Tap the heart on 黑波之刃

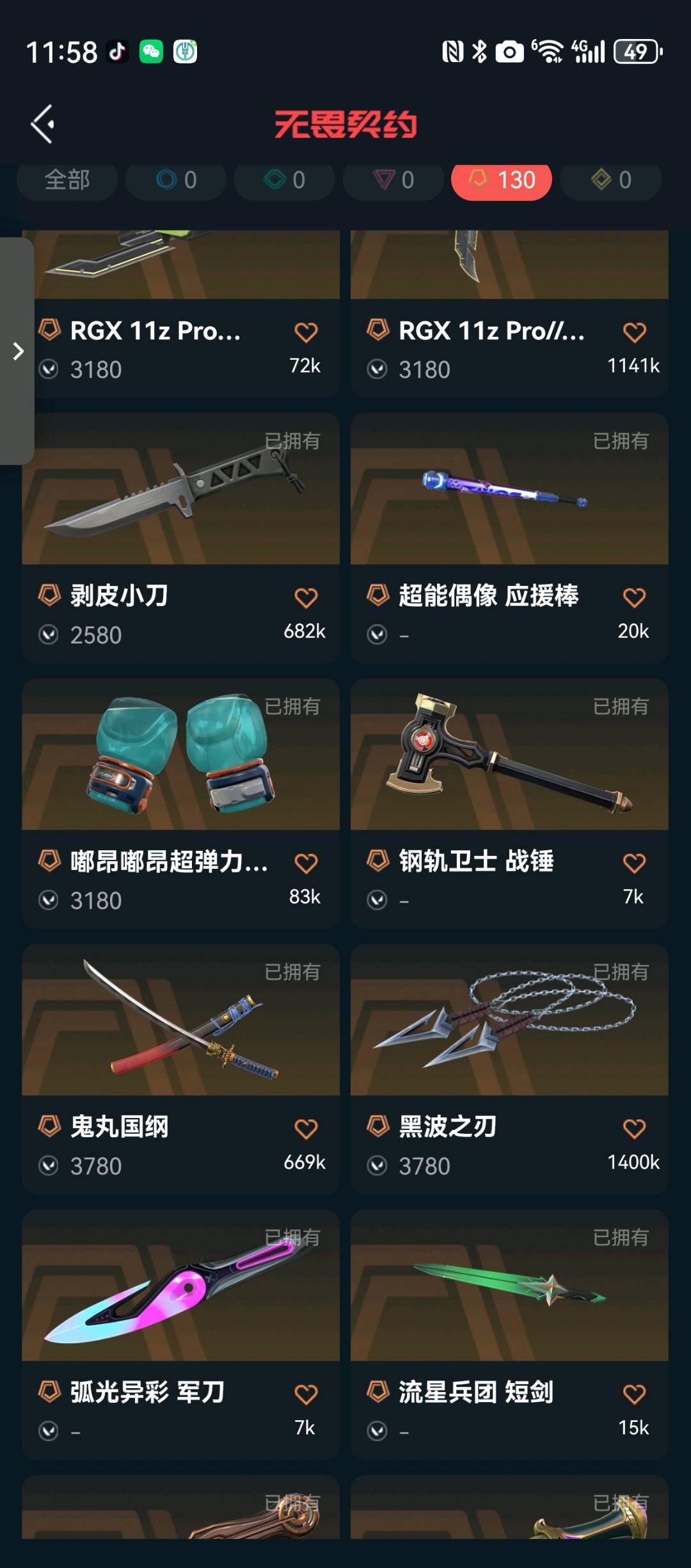click(634, 1128)
